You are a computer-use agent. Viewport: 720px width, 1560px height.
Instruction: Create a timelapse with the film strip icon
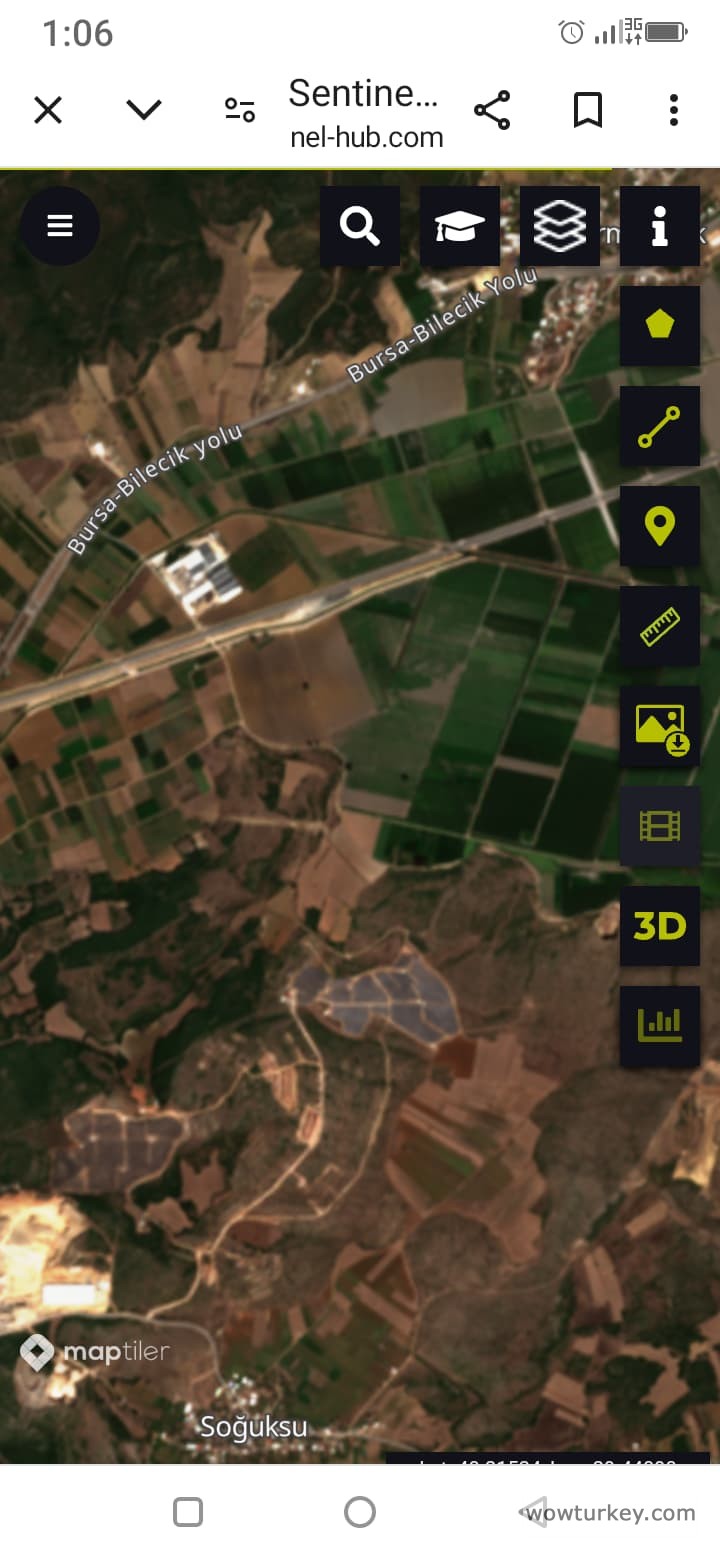[x=659, y=826]
